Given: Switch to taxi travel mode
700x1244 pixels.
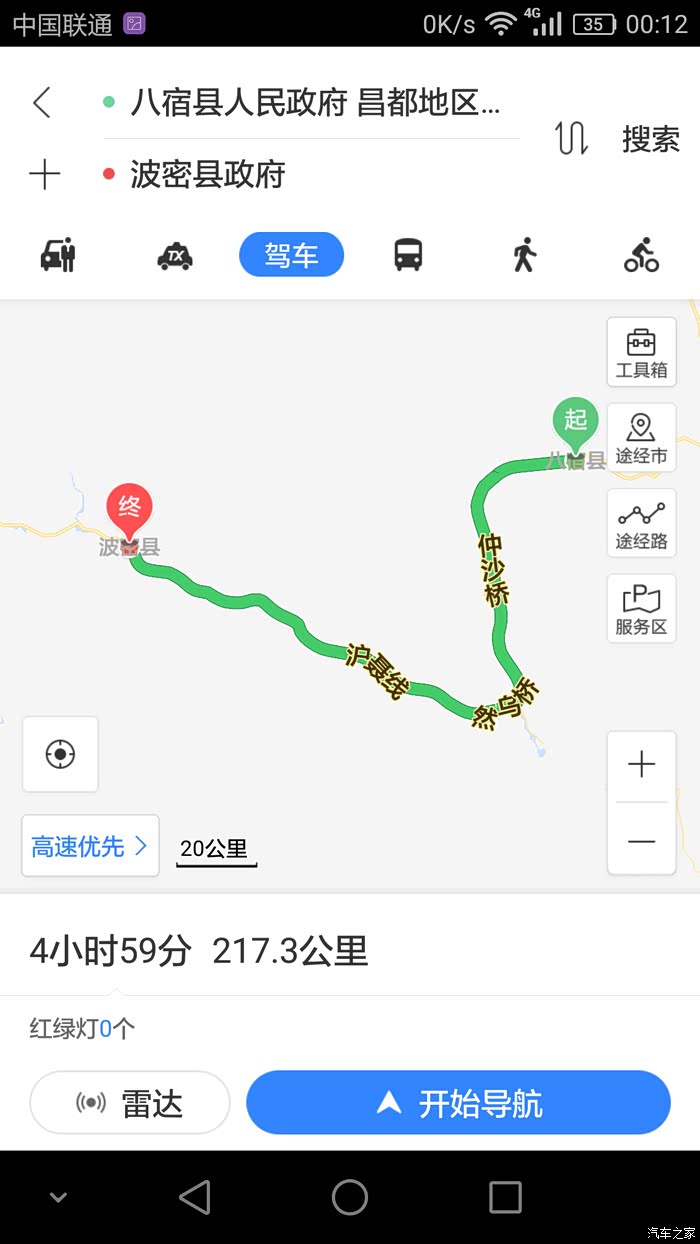Looking at the screenshot, I should [175, 255].
